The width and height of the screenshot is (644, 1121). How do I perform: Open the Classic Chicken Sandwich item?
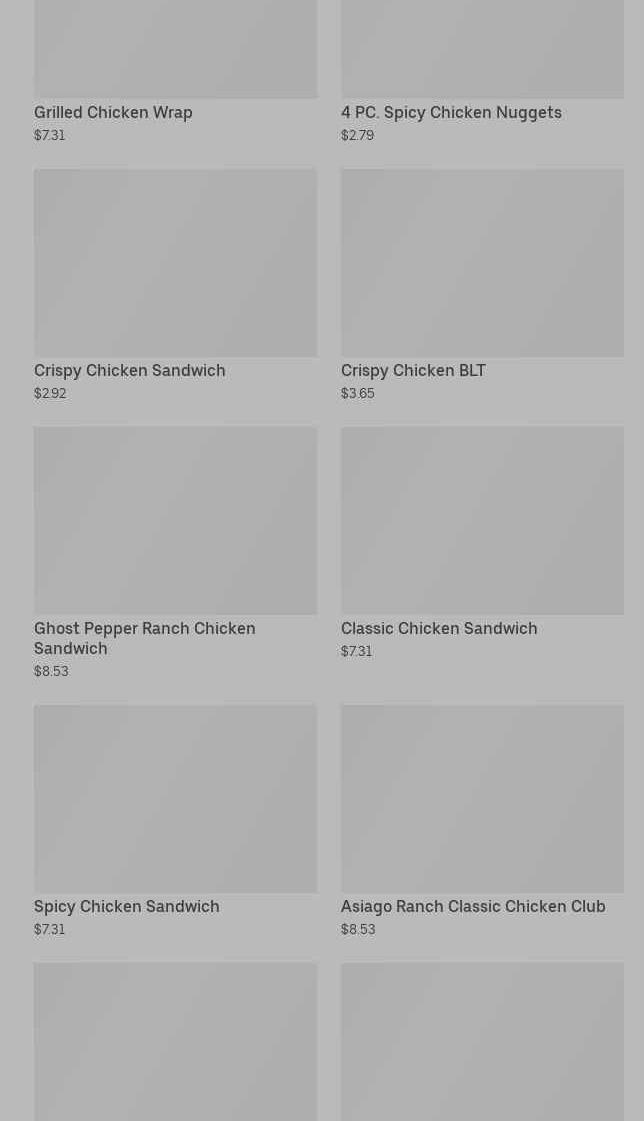tap(482, 521)
